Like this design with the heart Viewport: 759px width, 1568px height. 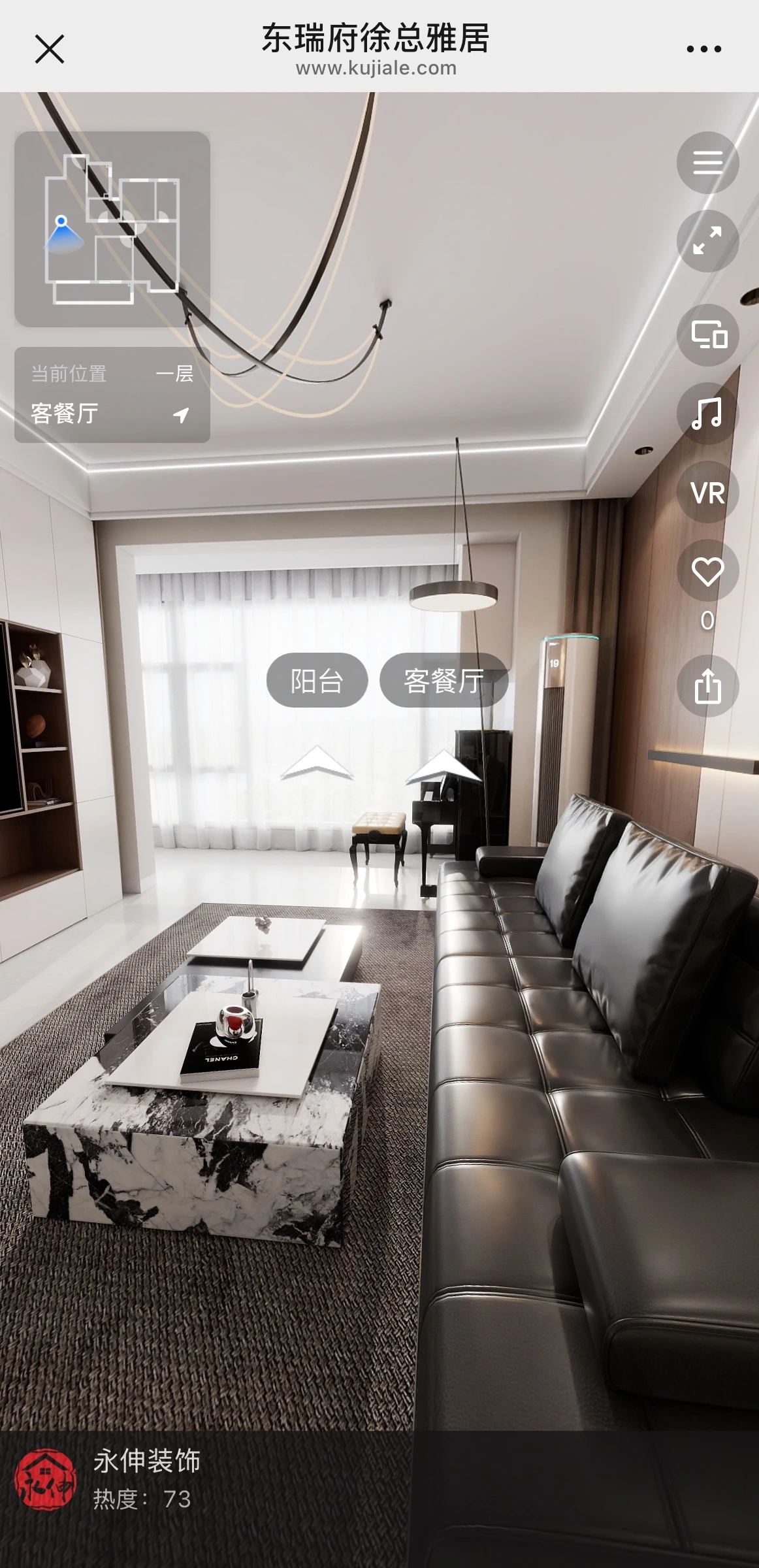click(x=707, y=572)
